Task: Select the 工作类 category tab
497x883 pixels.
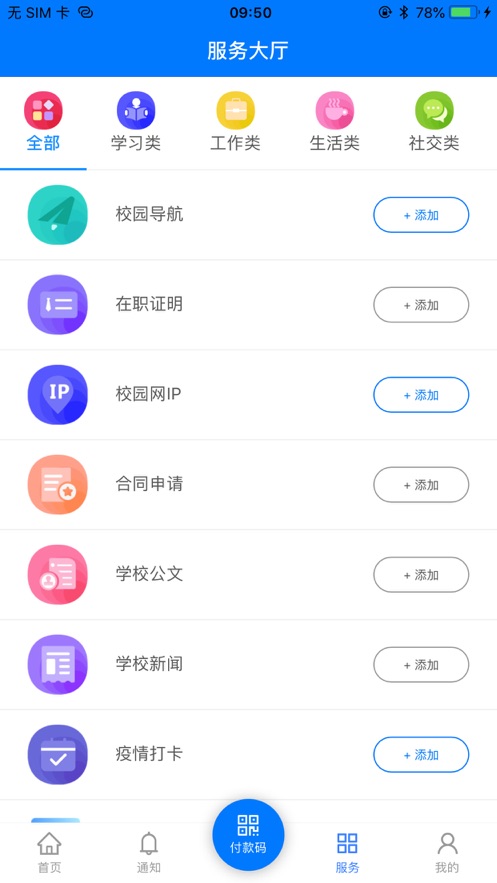Action: (x=235, y=122)
